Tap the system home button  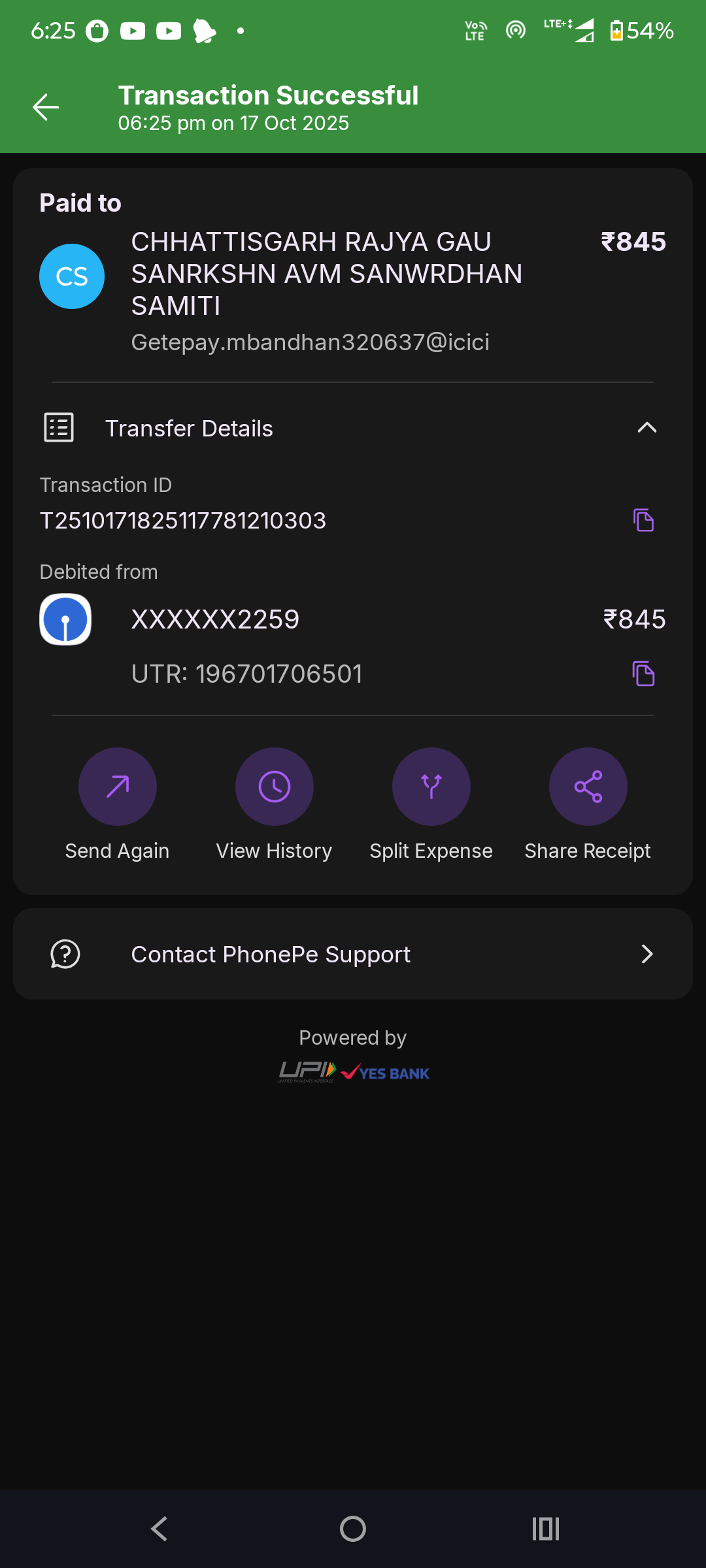[353, 1529]
